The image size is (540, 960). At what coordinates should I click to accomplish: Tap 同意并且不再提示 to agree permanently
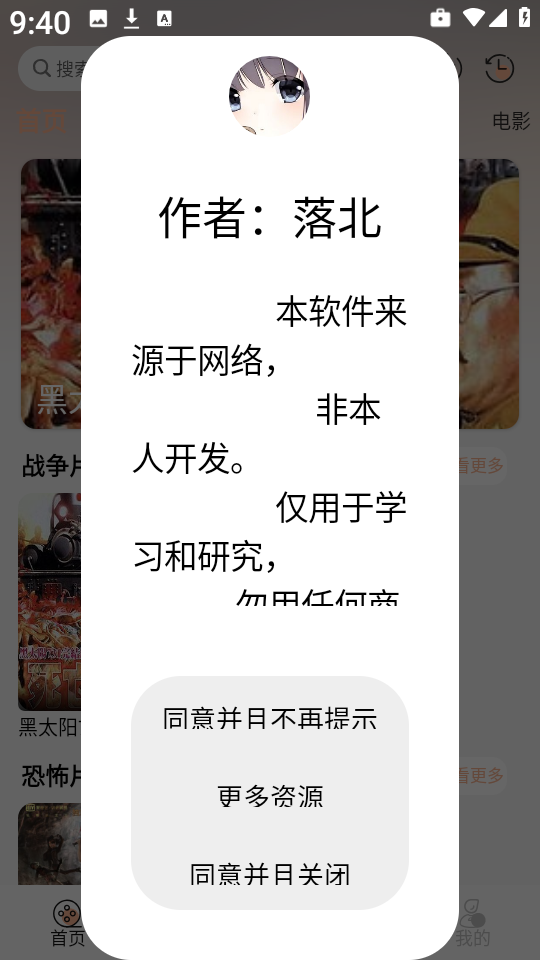click(269, 718)
